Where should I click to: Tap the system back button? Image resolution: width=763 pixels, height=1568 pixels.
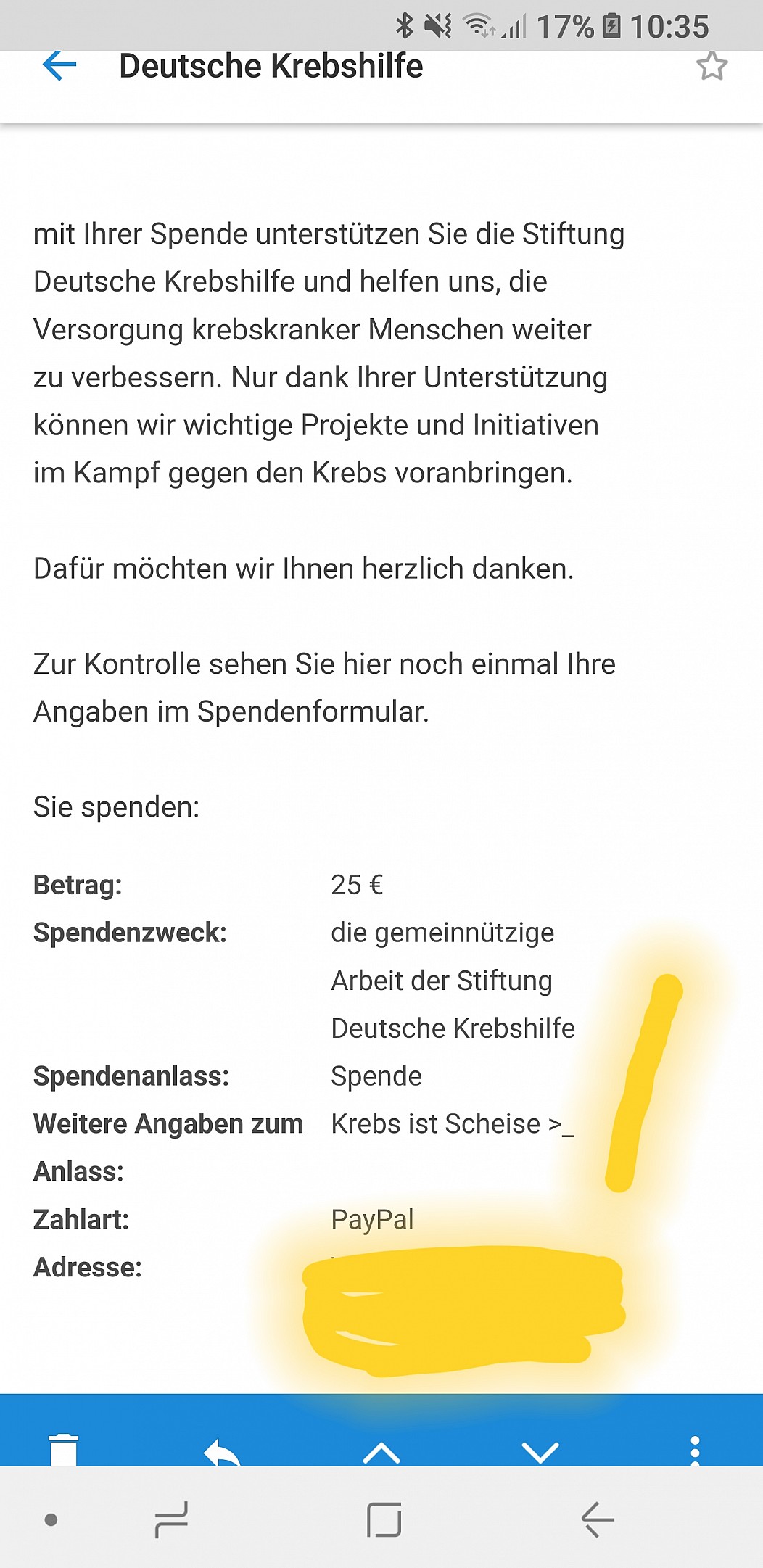598,1519
